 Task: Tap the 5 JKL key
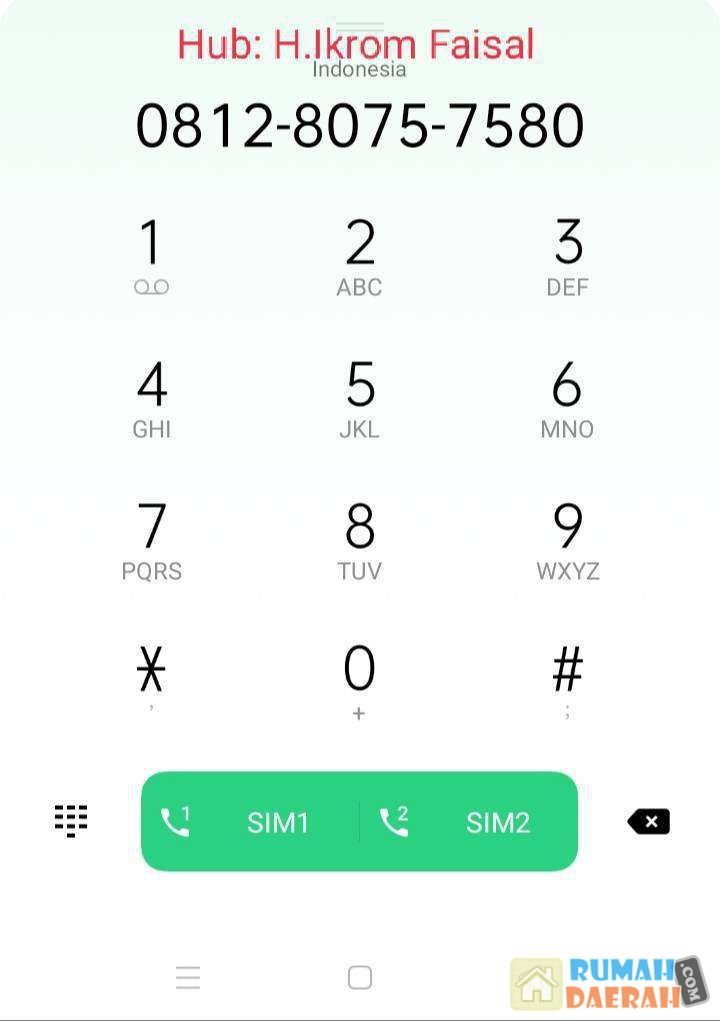(359, 398)
